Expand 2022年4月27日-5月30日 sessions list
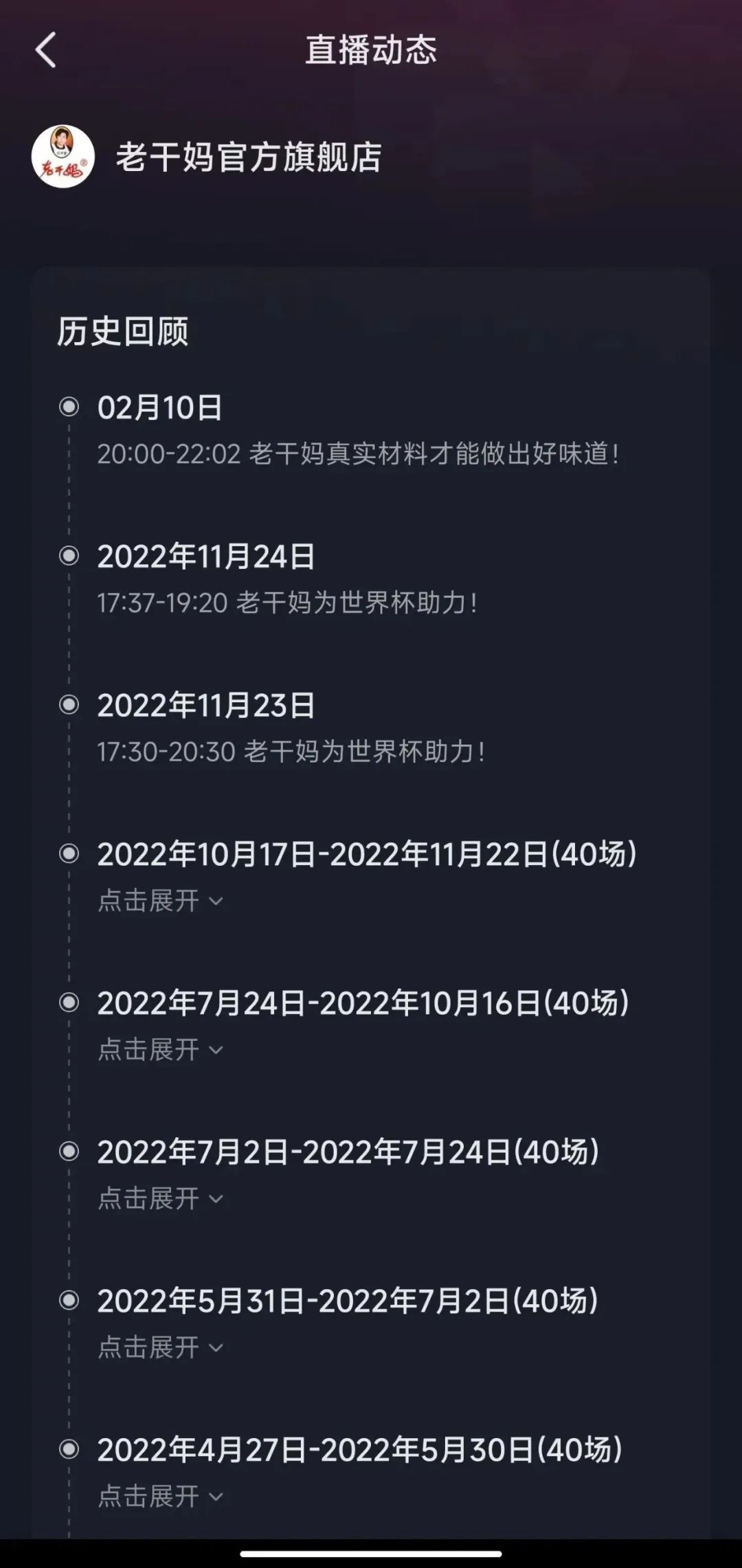This screenshot has width=742, height=1568. point(161,1496)
